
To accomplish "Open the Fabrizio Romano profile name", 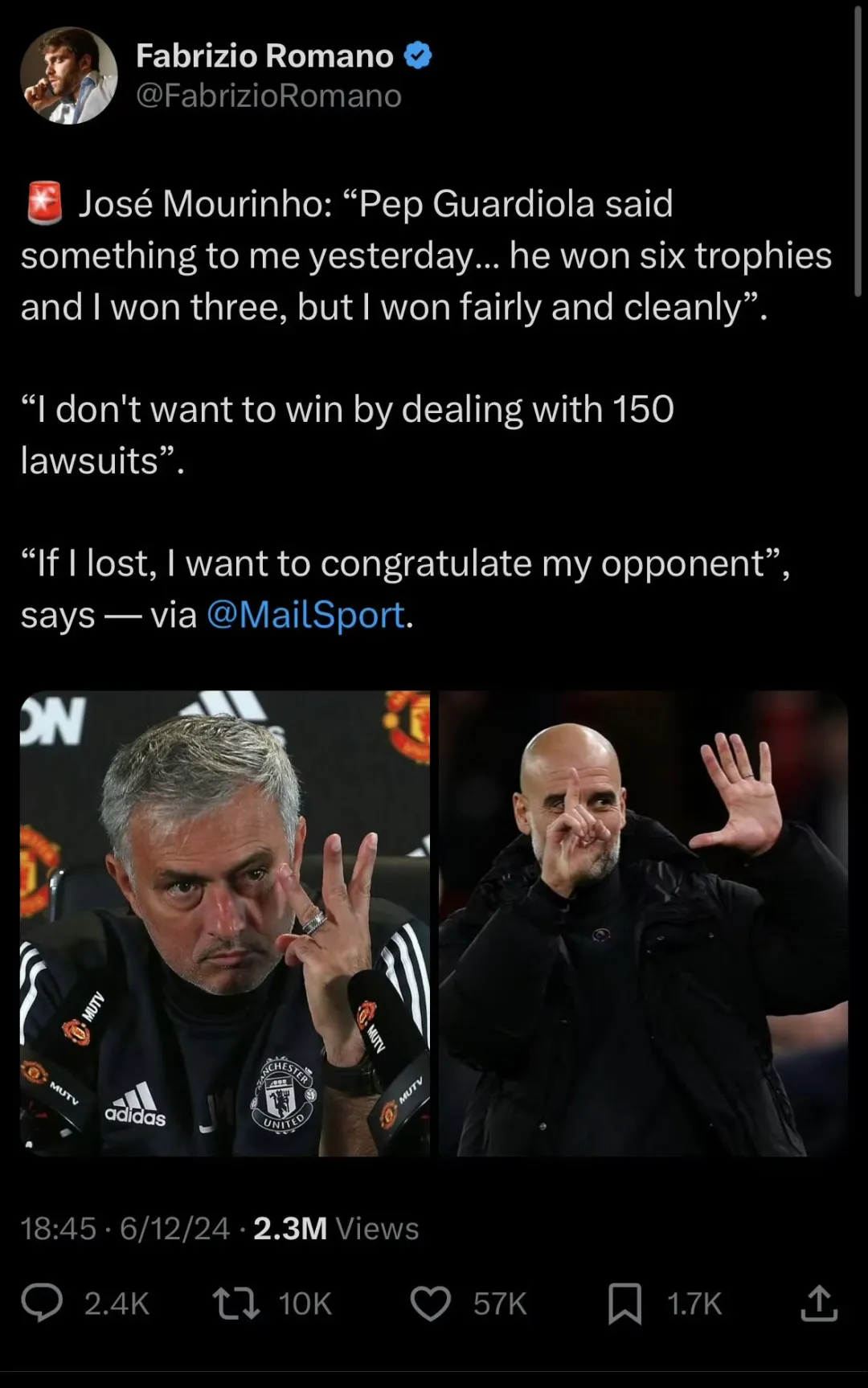I will click(264, 56).
